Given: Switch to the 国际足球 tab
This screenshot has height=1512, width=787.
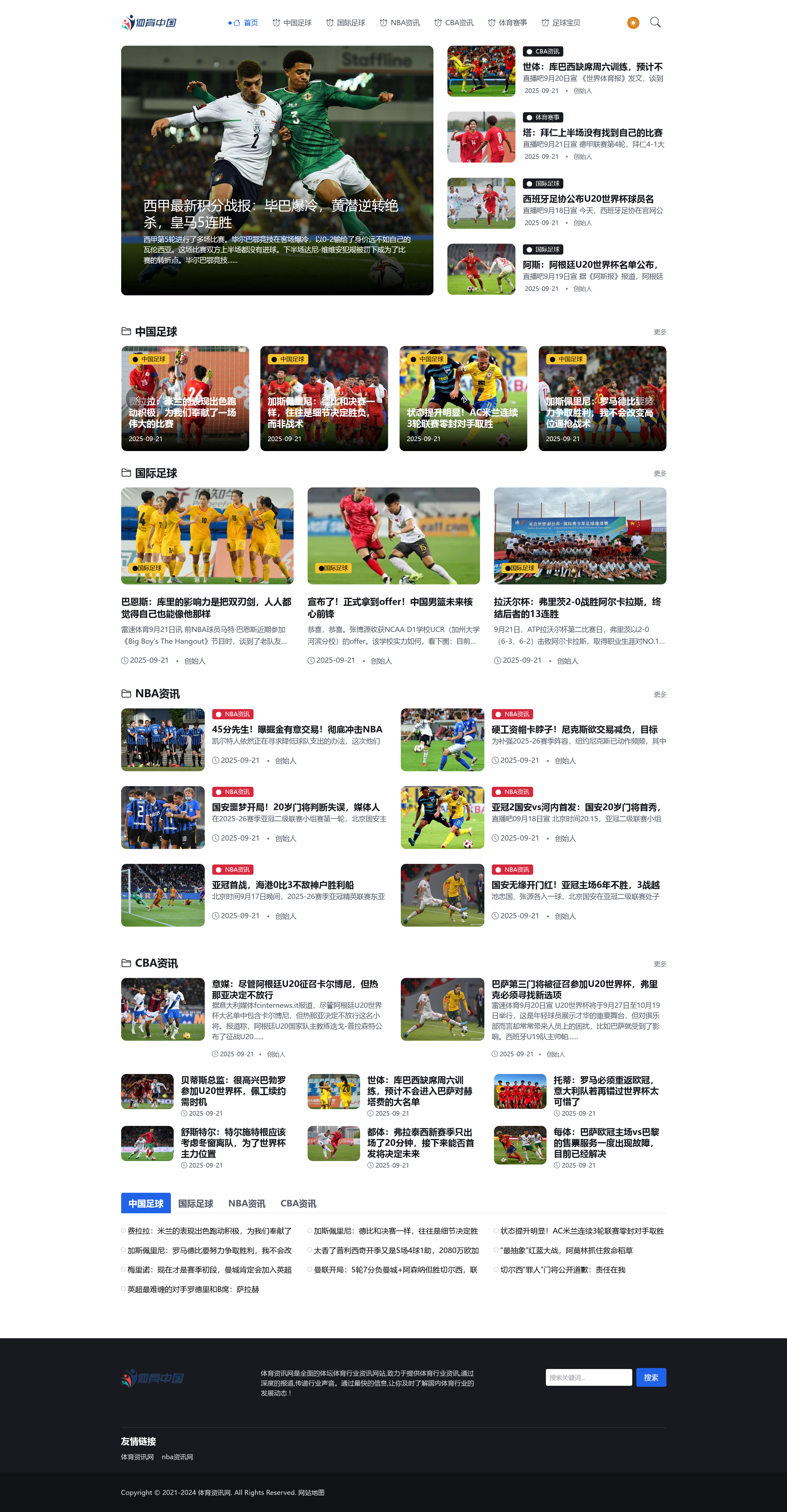Looking at the screenshot, I should (195, 1203).
